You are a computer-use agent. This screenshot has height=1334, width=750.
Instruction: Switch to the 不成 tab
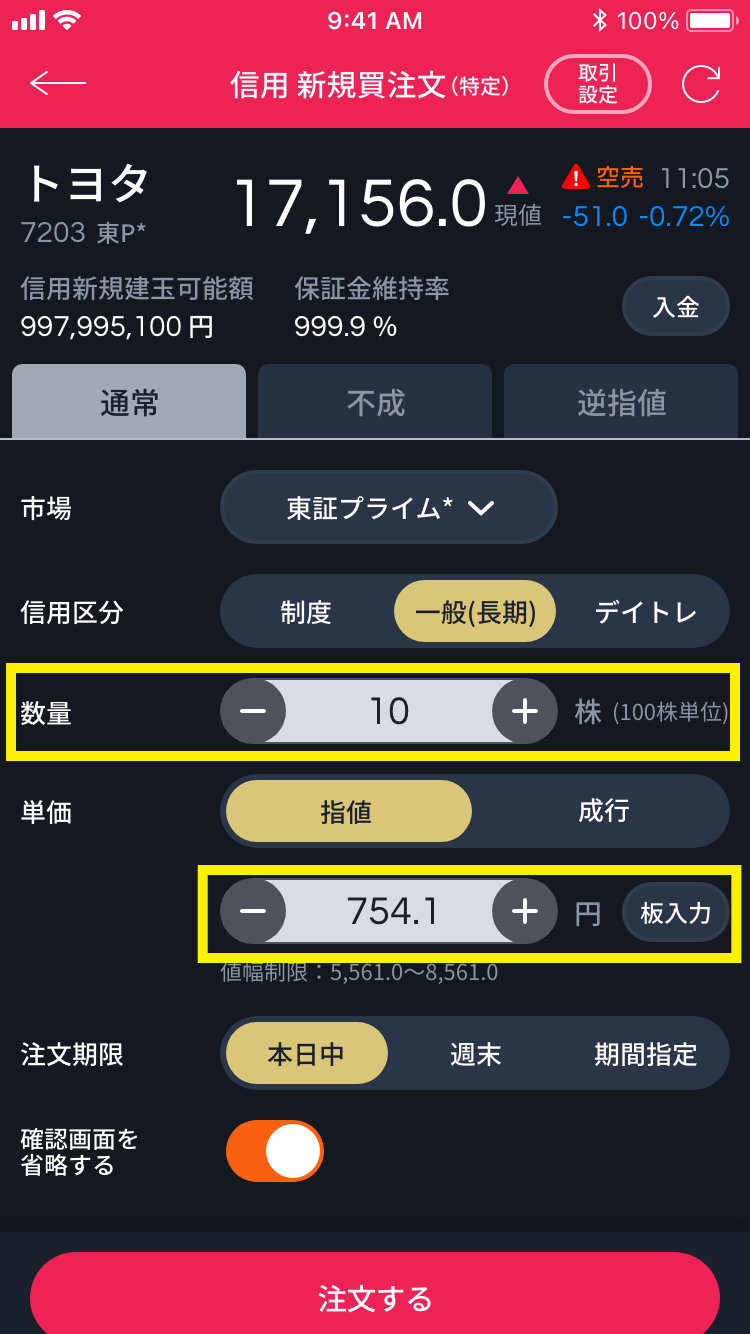375,402
